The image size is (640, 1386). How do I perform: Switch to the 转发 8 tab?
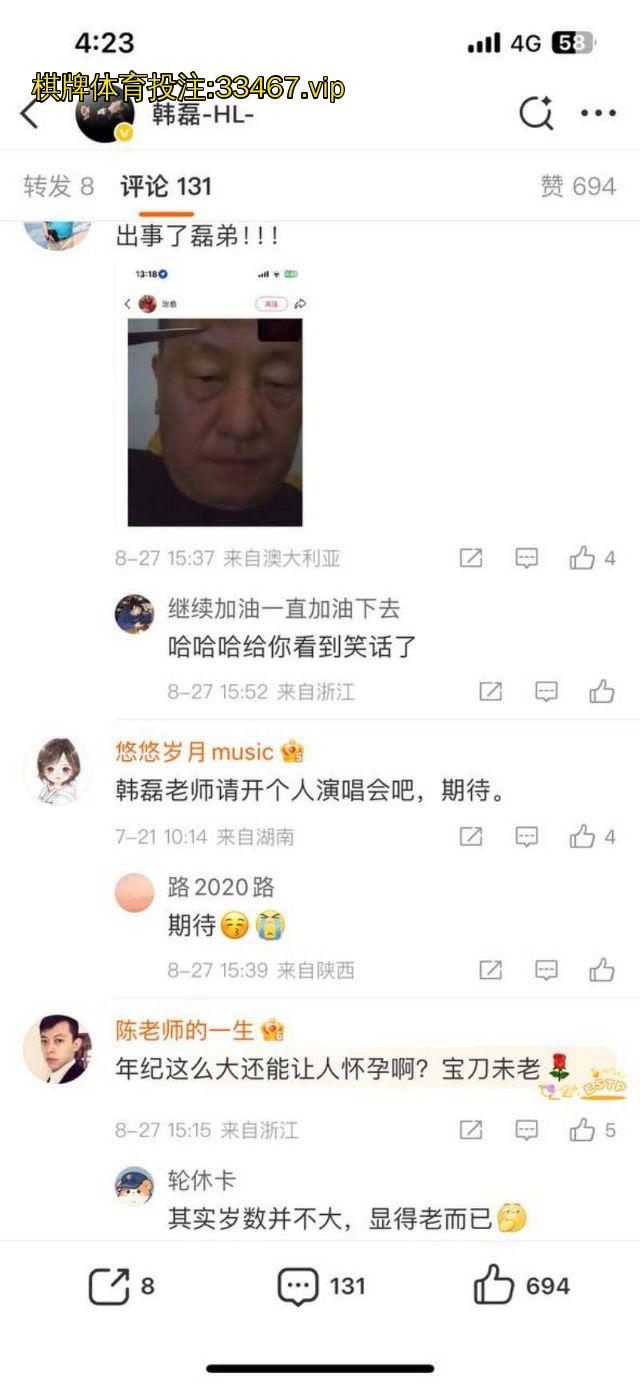coord(58,186)
